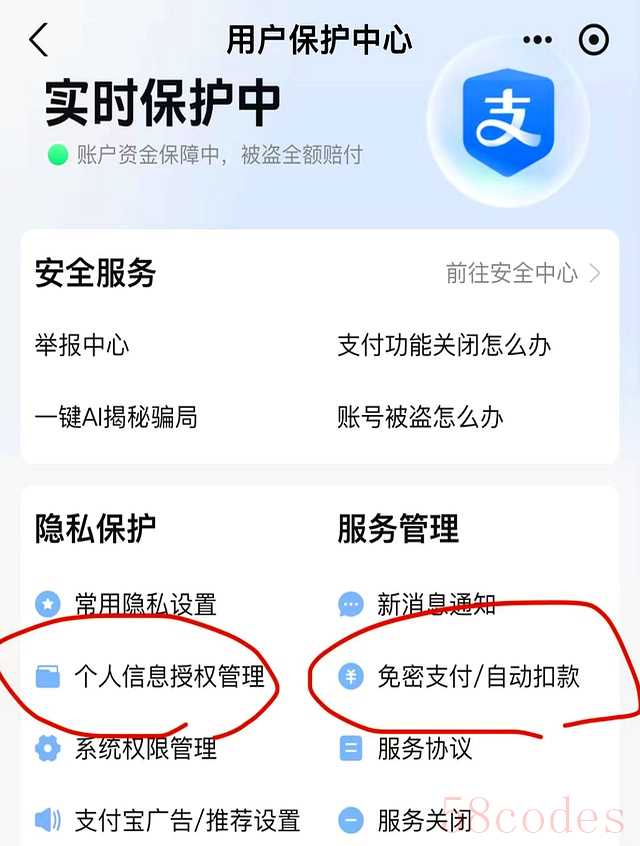Open 服务协议
640x846 pixels.
424,748
